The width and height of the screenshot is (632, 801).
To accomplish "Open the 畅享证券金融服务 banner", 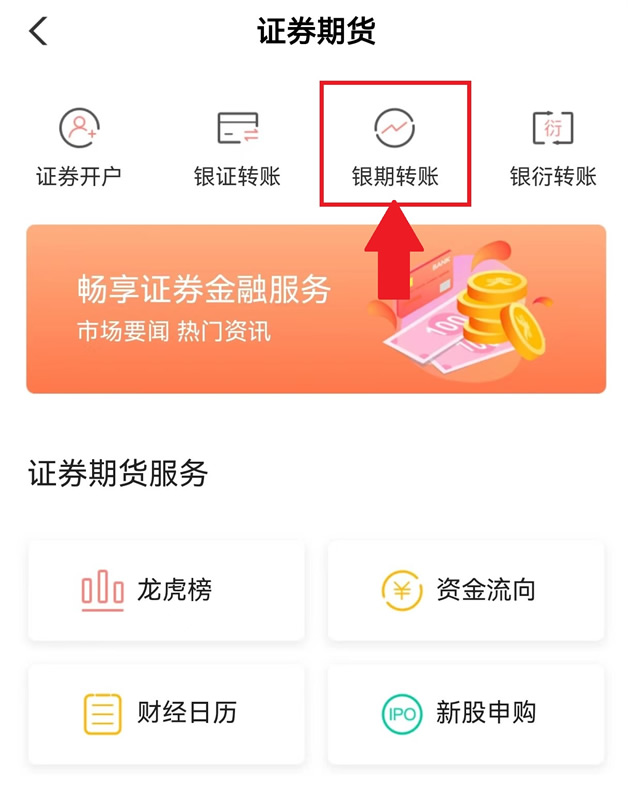I will 316,308.
